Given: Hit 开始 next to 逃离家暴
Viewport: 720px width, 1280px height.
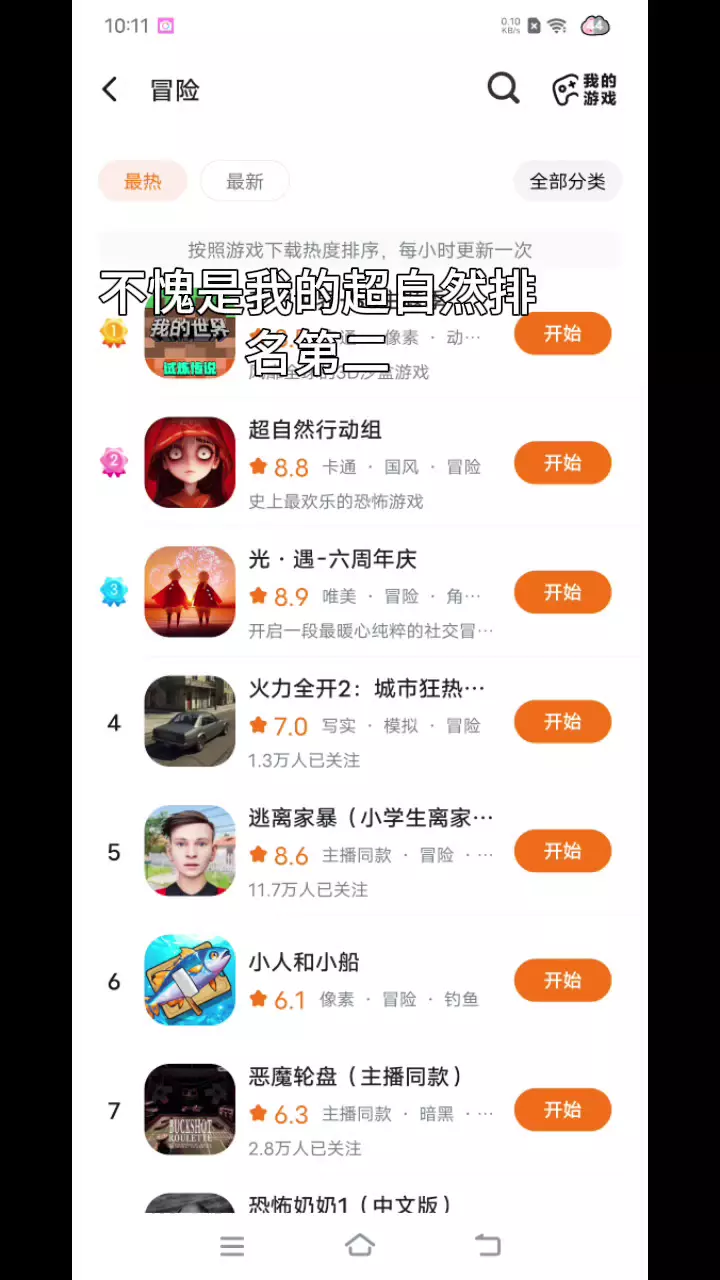Looking at the screenshot, I should coord(562,851).
